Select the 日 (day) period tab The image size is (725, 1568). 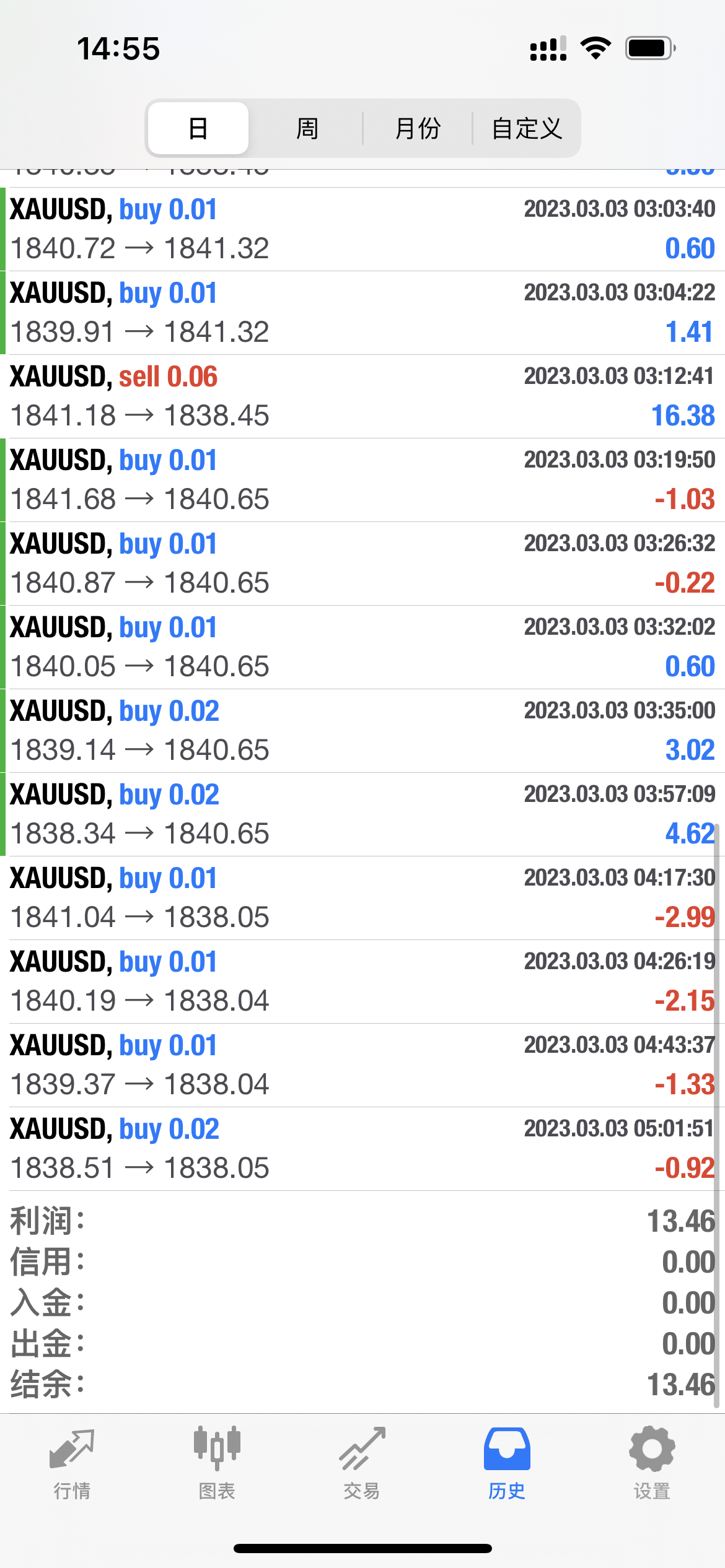pos(198,128)
